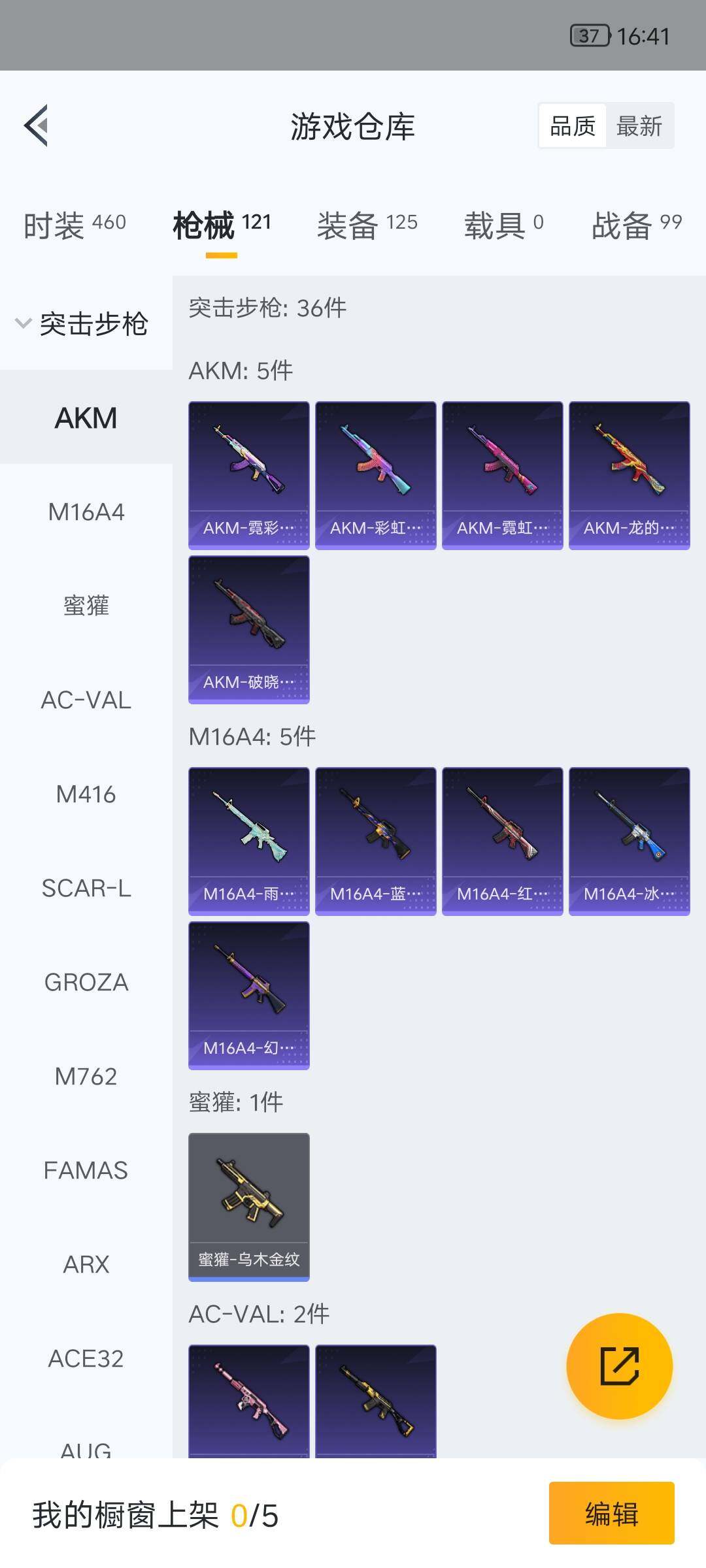Open the 蜜獾-乌木金纹 skin
706x1568 pixels.
248,1207
